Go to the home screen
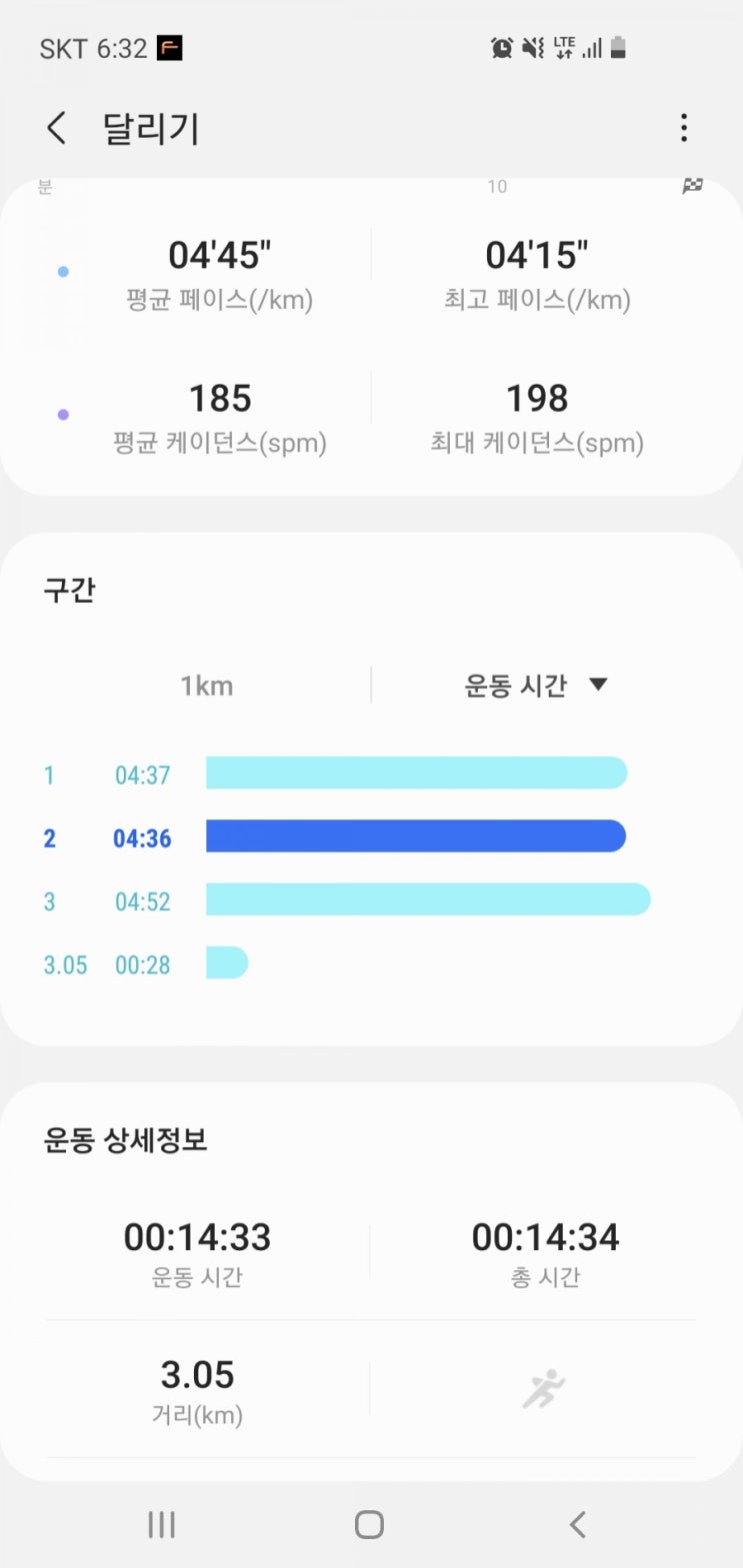743x1568 pixels. tap(369, 1524)
